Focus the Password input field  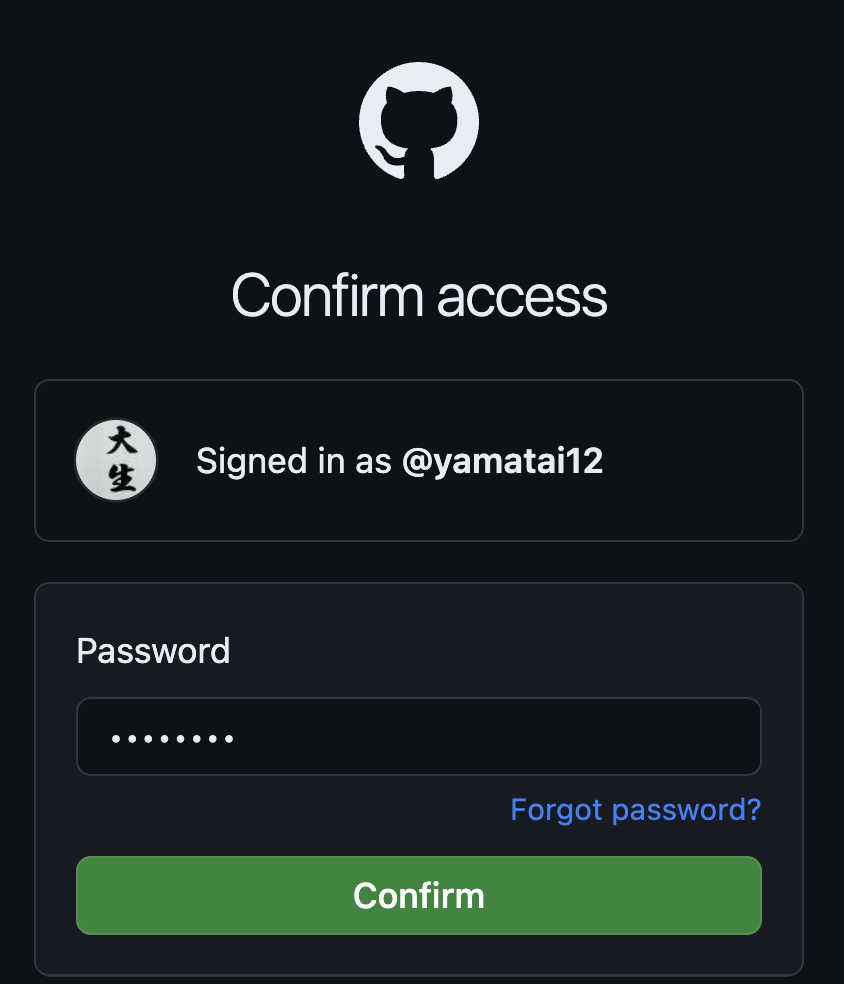(x=418, y=737)
